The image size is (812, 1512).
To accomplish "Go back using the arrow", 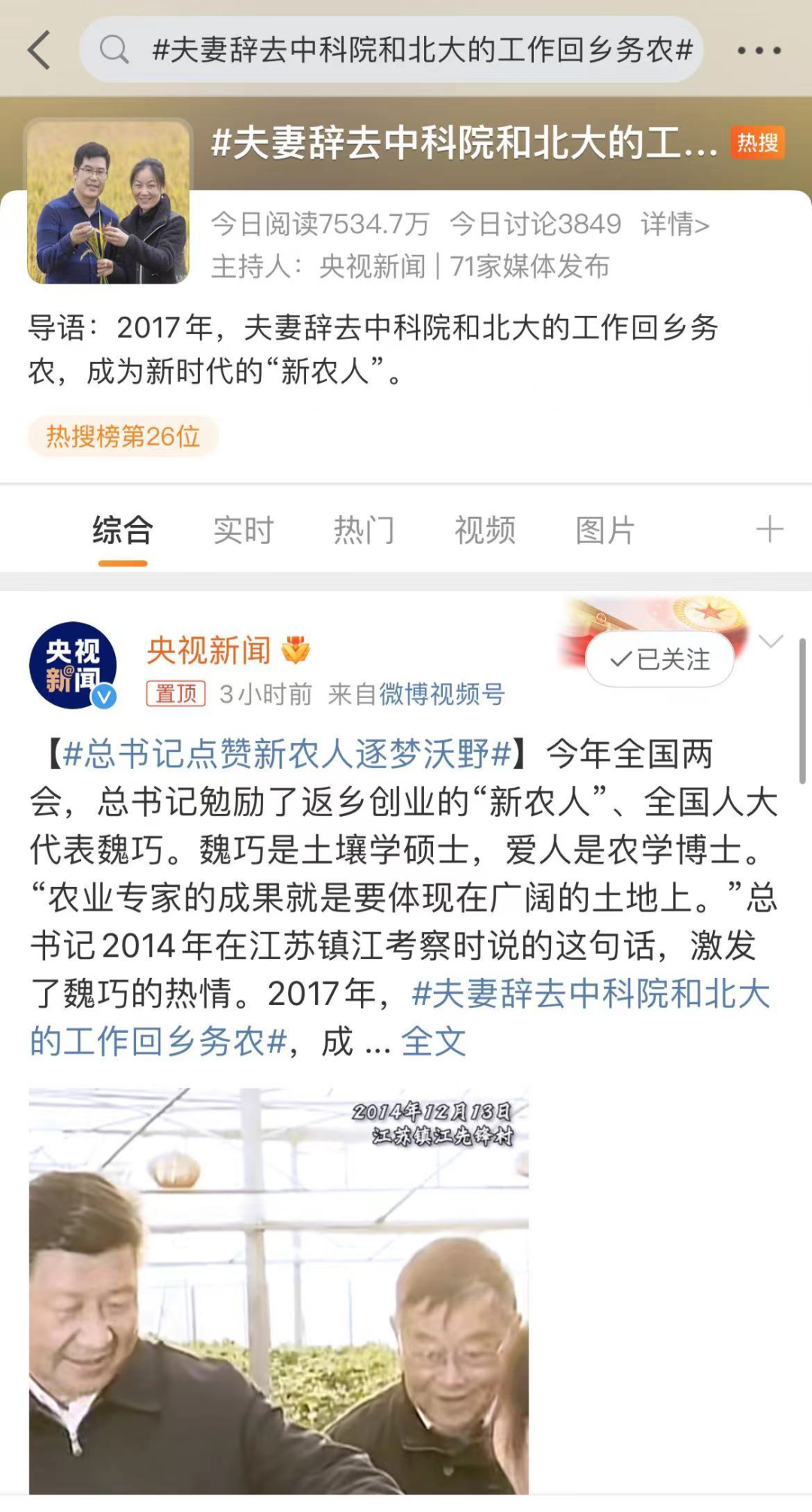I will 39,50.
